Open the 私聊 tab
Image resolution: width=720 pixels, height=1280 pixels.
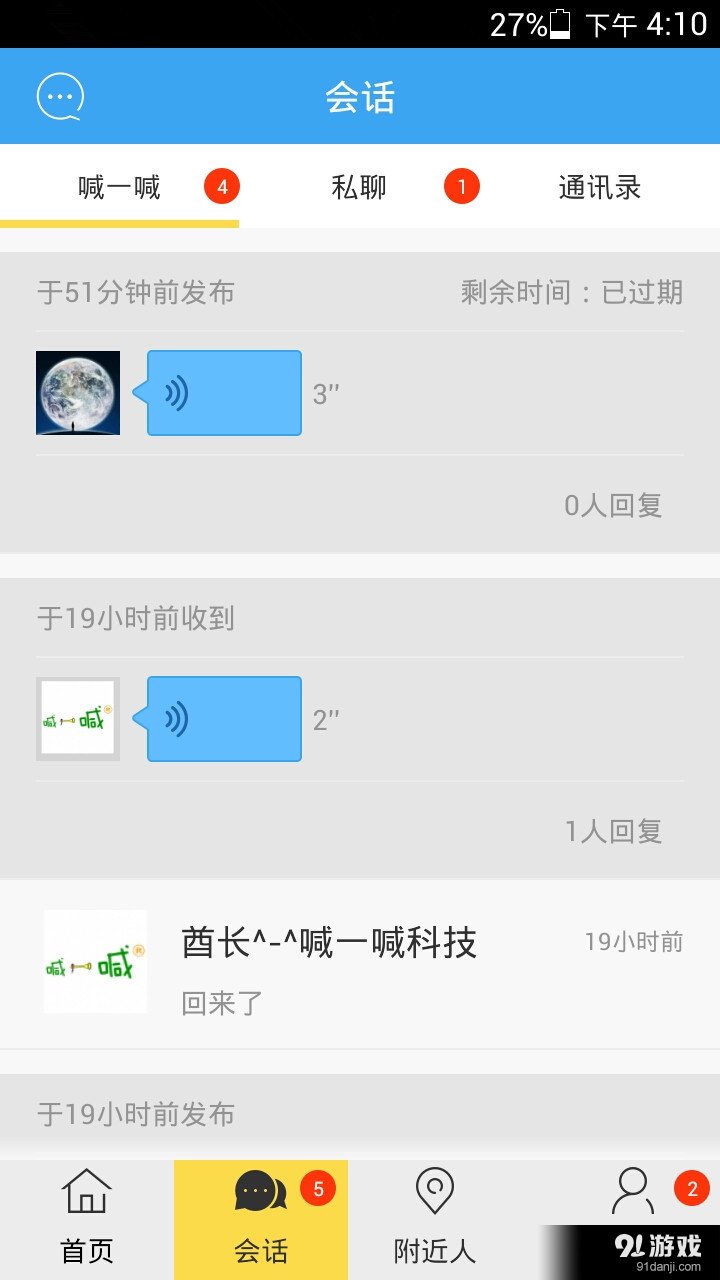tap(360, 188)
